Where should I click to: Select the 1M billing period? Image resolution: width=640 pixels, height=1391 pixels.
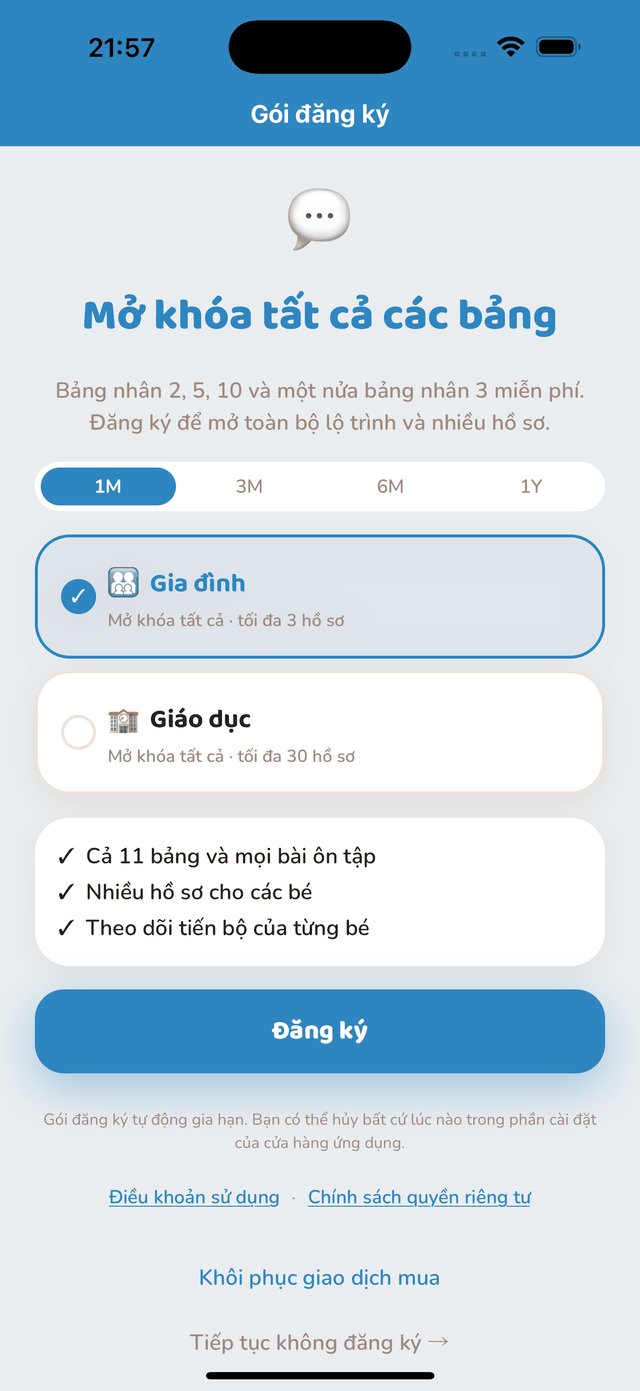(108, 486)
